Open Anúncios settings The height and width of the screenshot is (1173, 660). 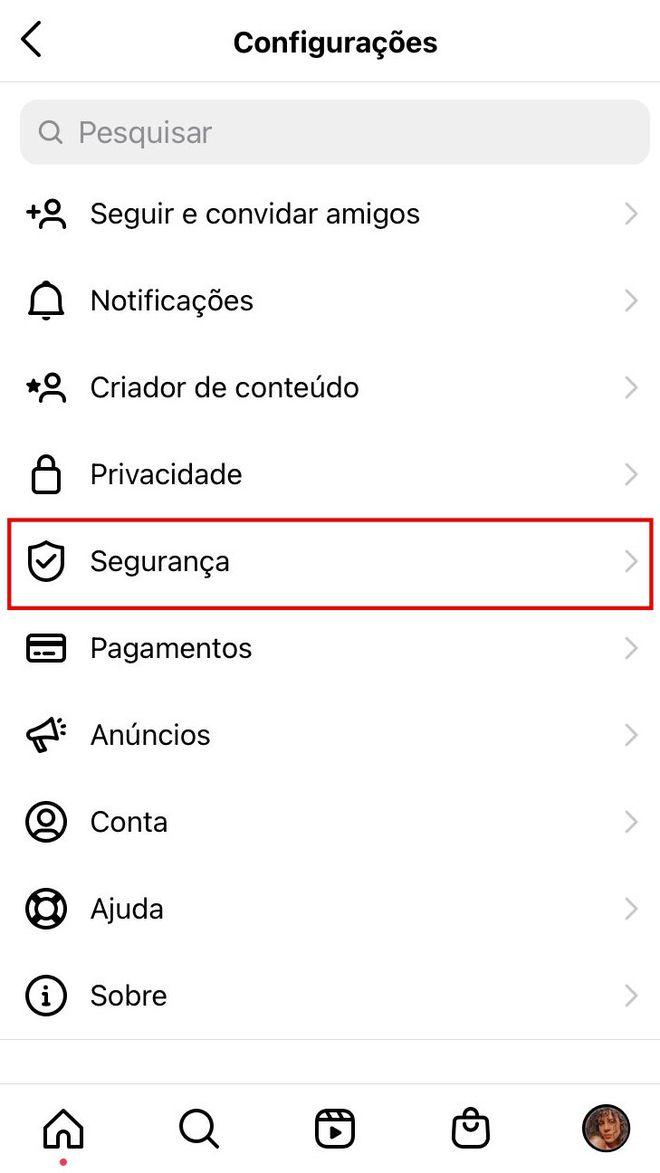tap(330, 735)
